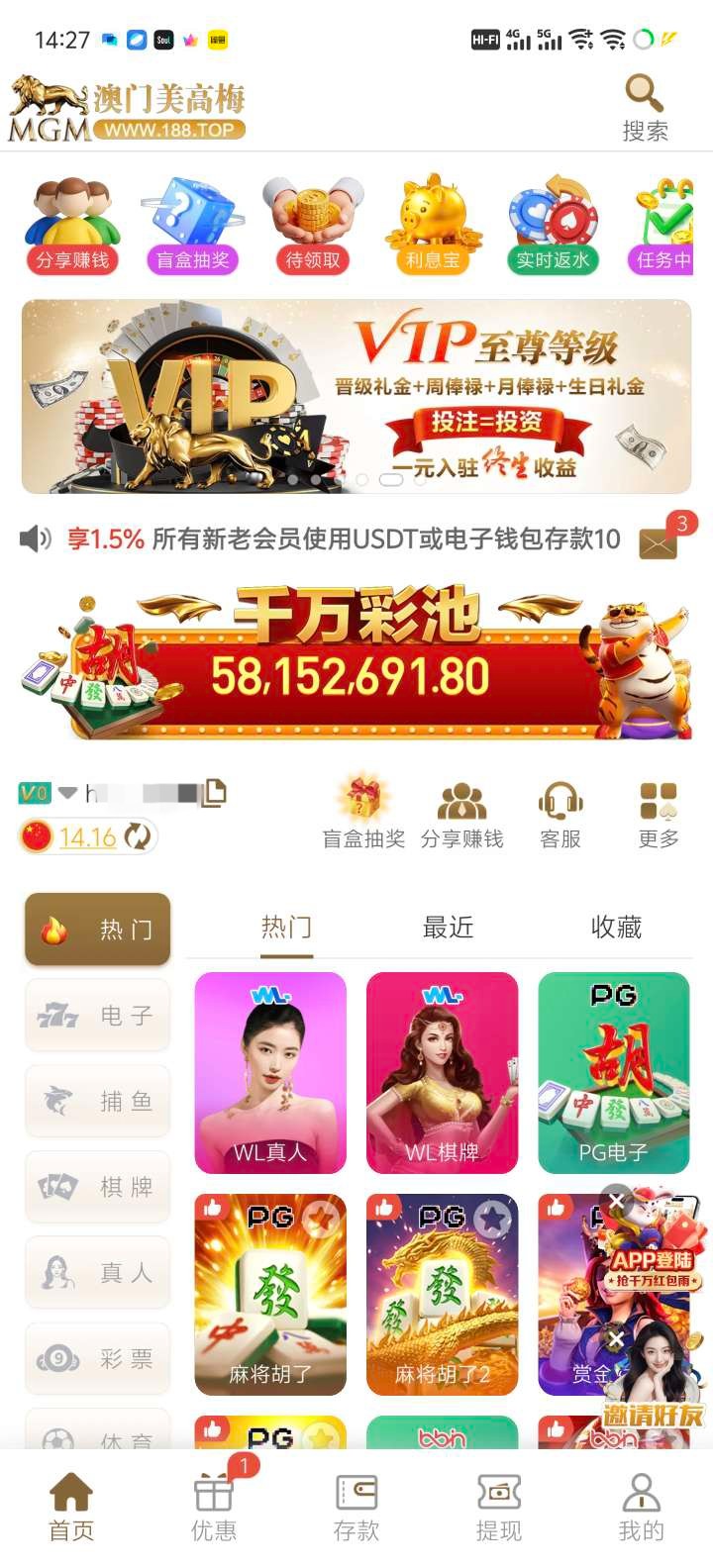
Task: Go to the 存款 deposit tab
Action: [356, 1507]
